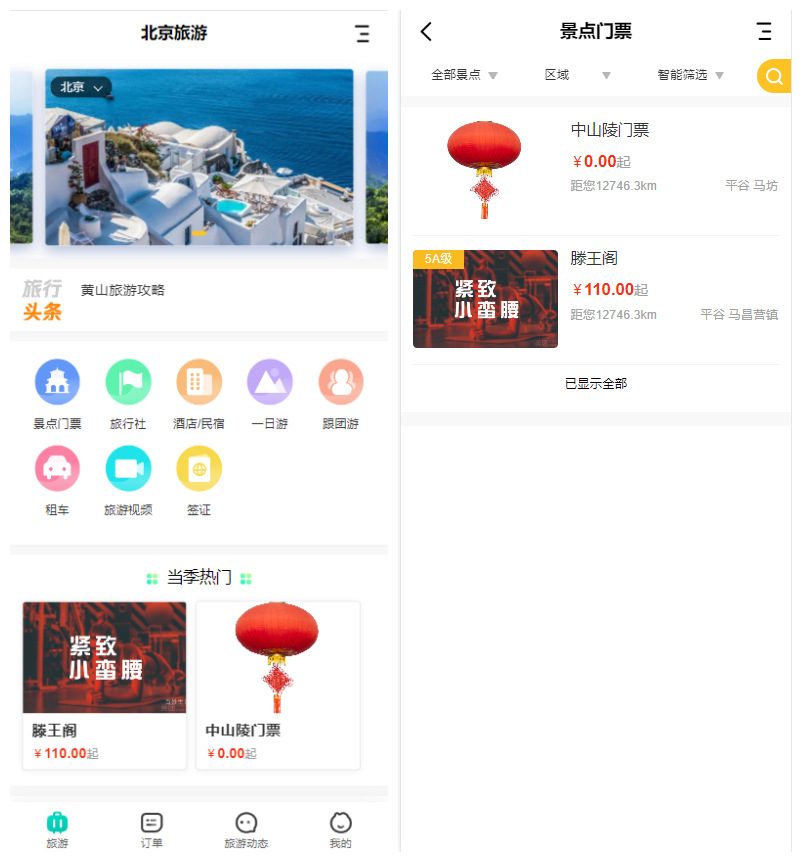
Task: Open the 滕王阁 5A级 list entry
Action: point(595,299)
